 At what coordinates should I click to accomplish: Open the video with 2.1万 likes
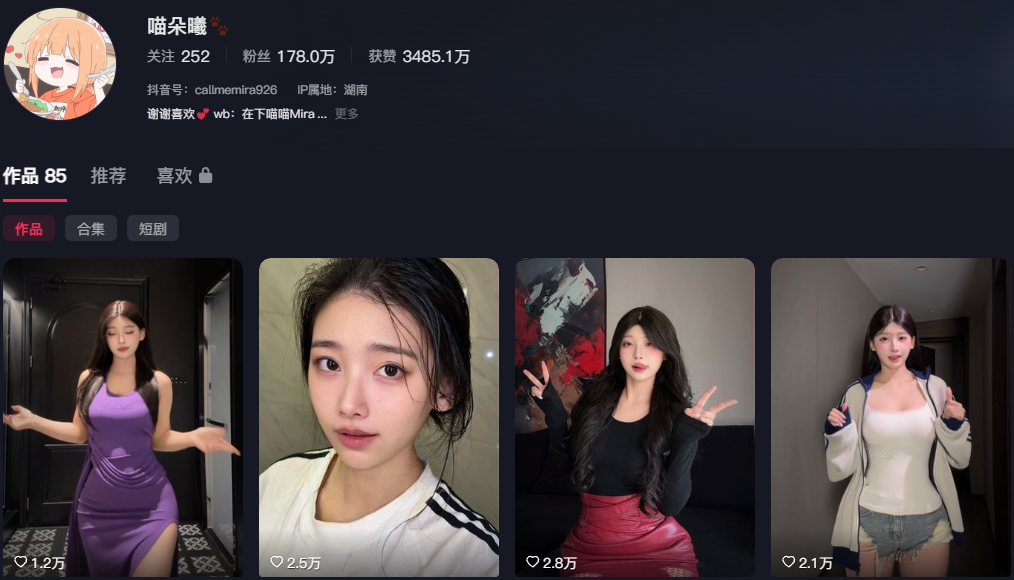click(x=890, y=417)
